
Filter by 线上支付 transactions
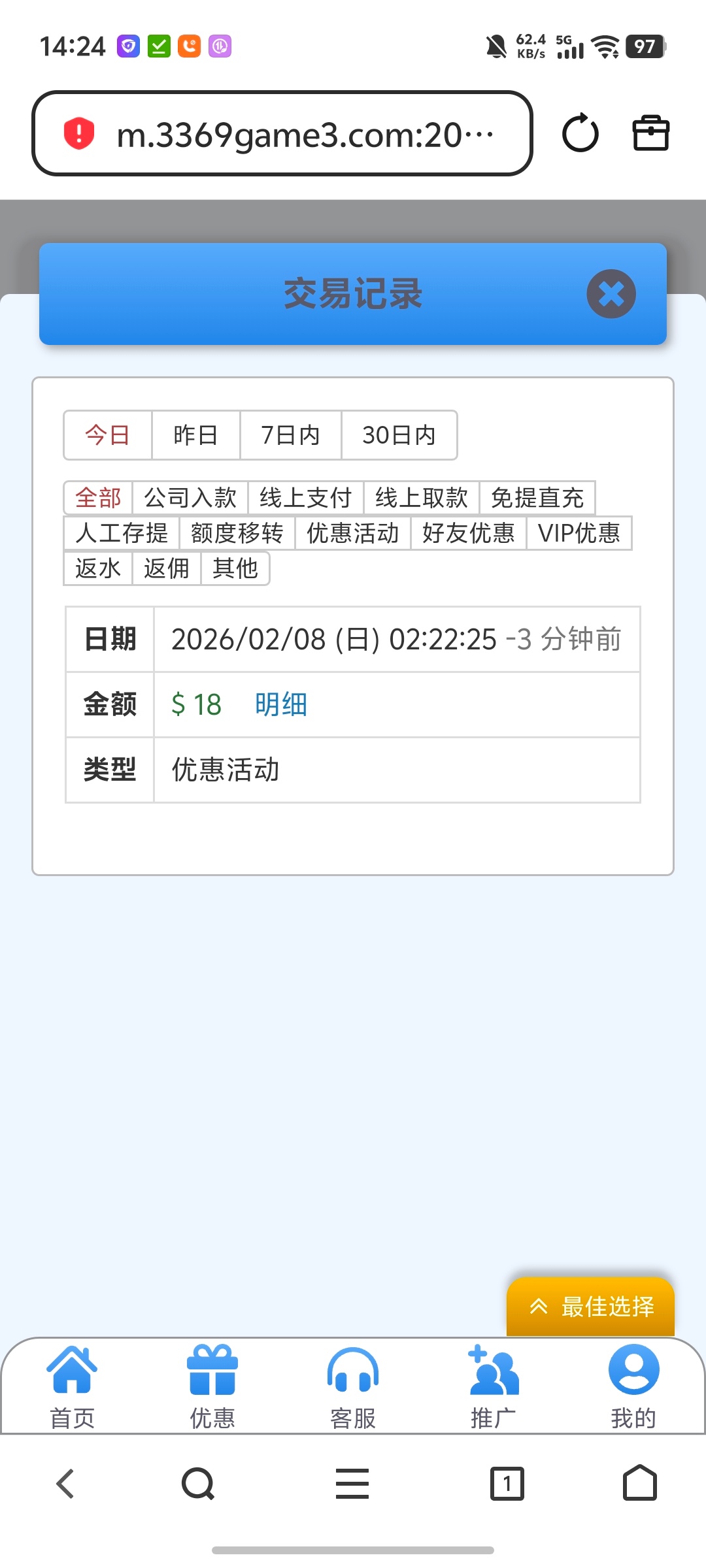(305, 498)
